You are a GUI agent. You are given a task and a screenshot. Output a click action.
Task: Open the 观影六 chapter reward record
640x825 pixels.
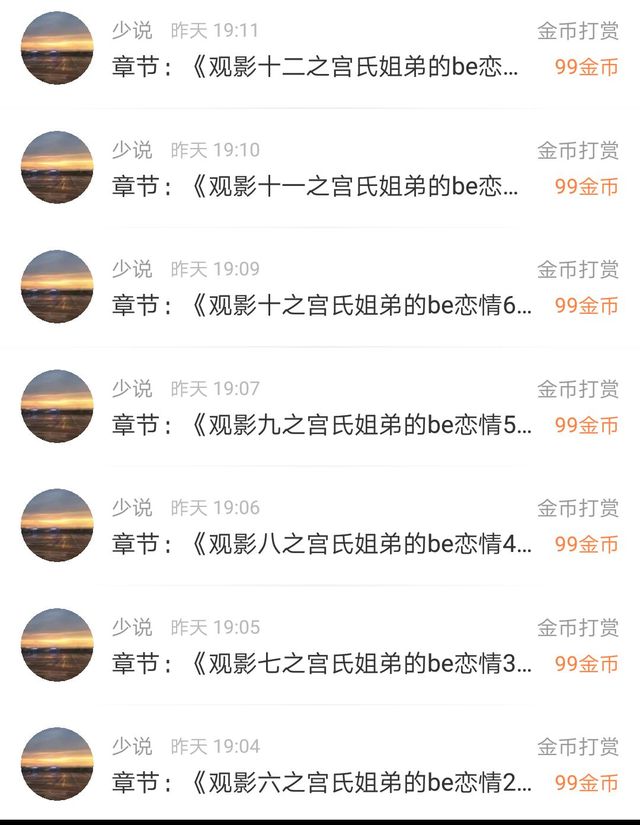320,783
